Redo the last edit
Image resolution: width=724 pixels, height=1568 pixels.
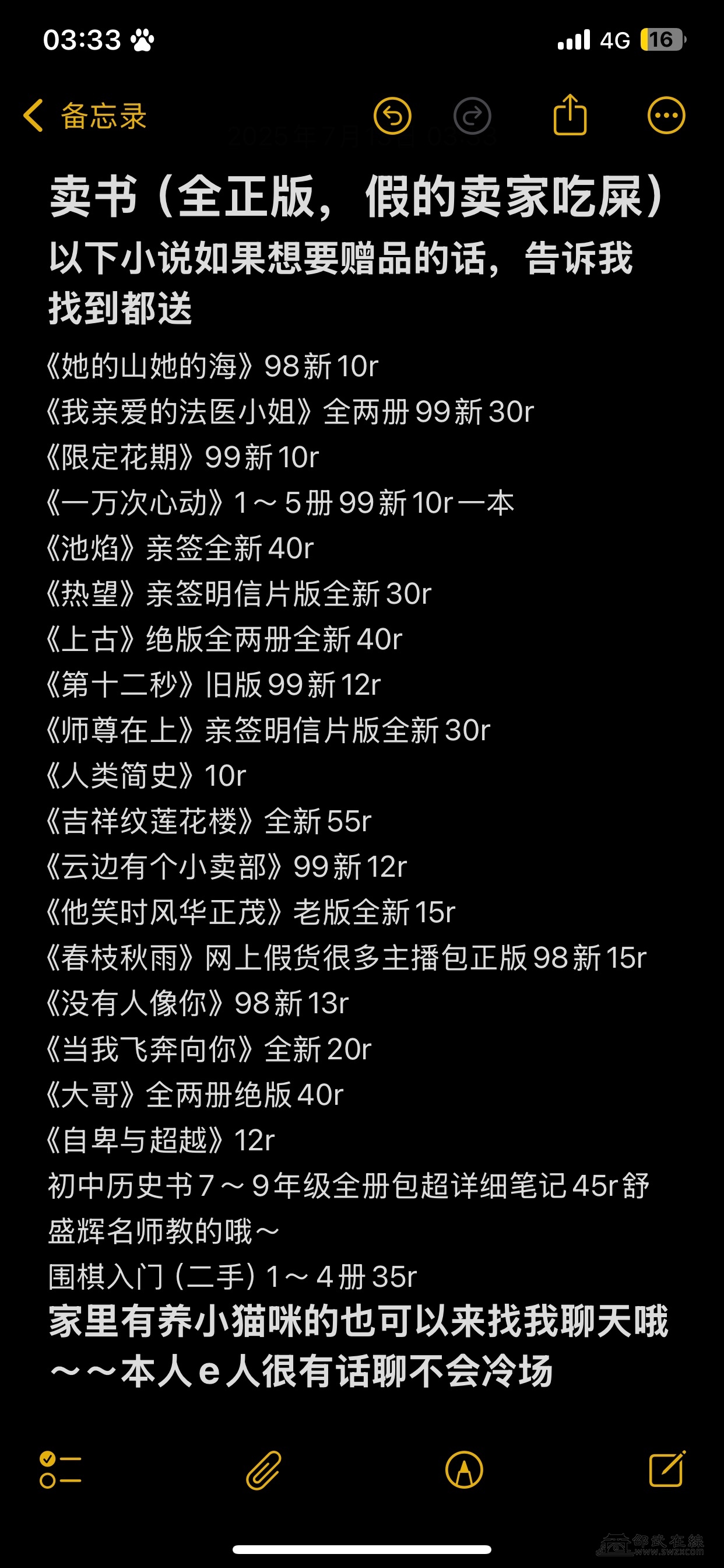point(472,116)
